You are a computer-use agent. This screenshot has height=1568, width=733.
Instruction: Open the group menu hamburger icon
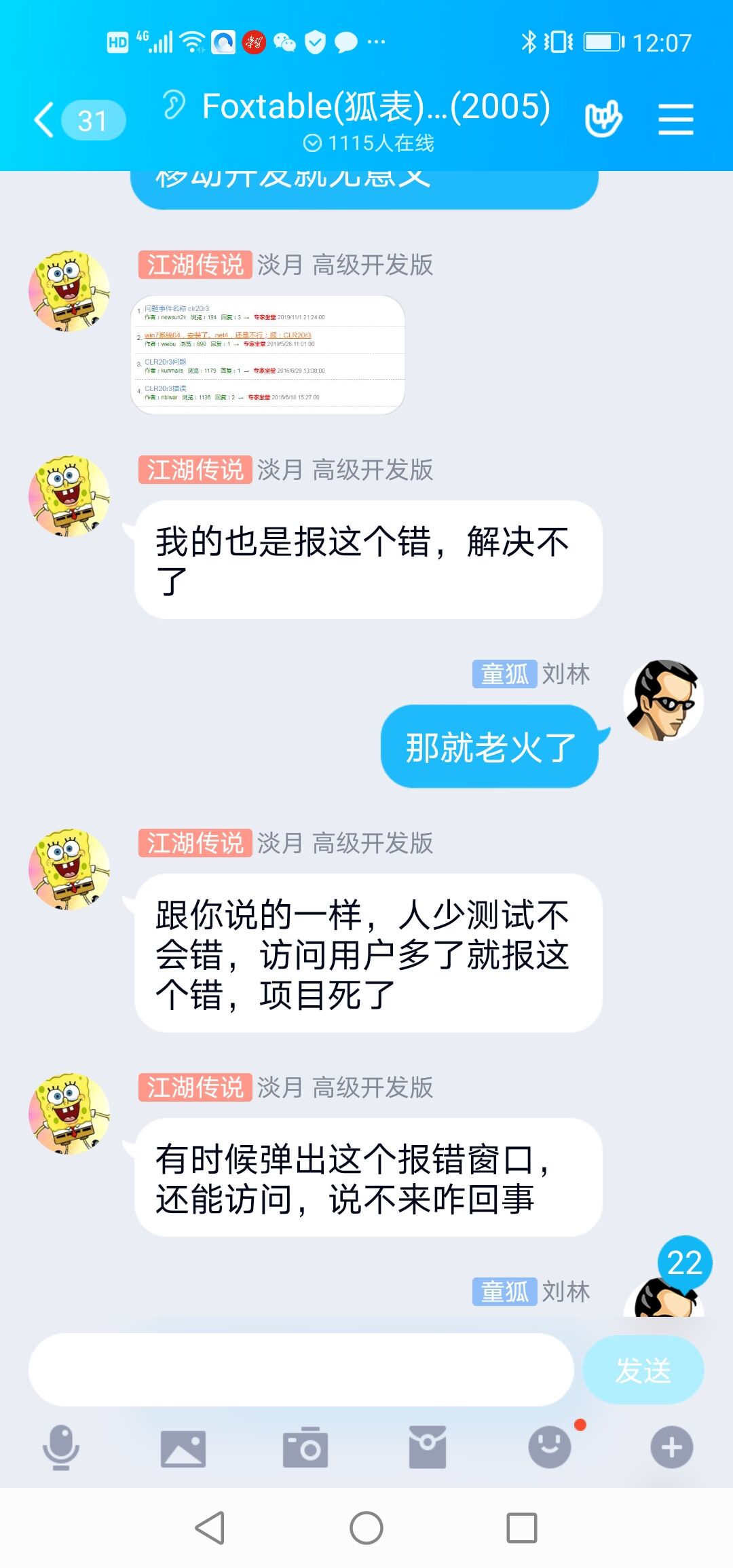tap(676, 119)
